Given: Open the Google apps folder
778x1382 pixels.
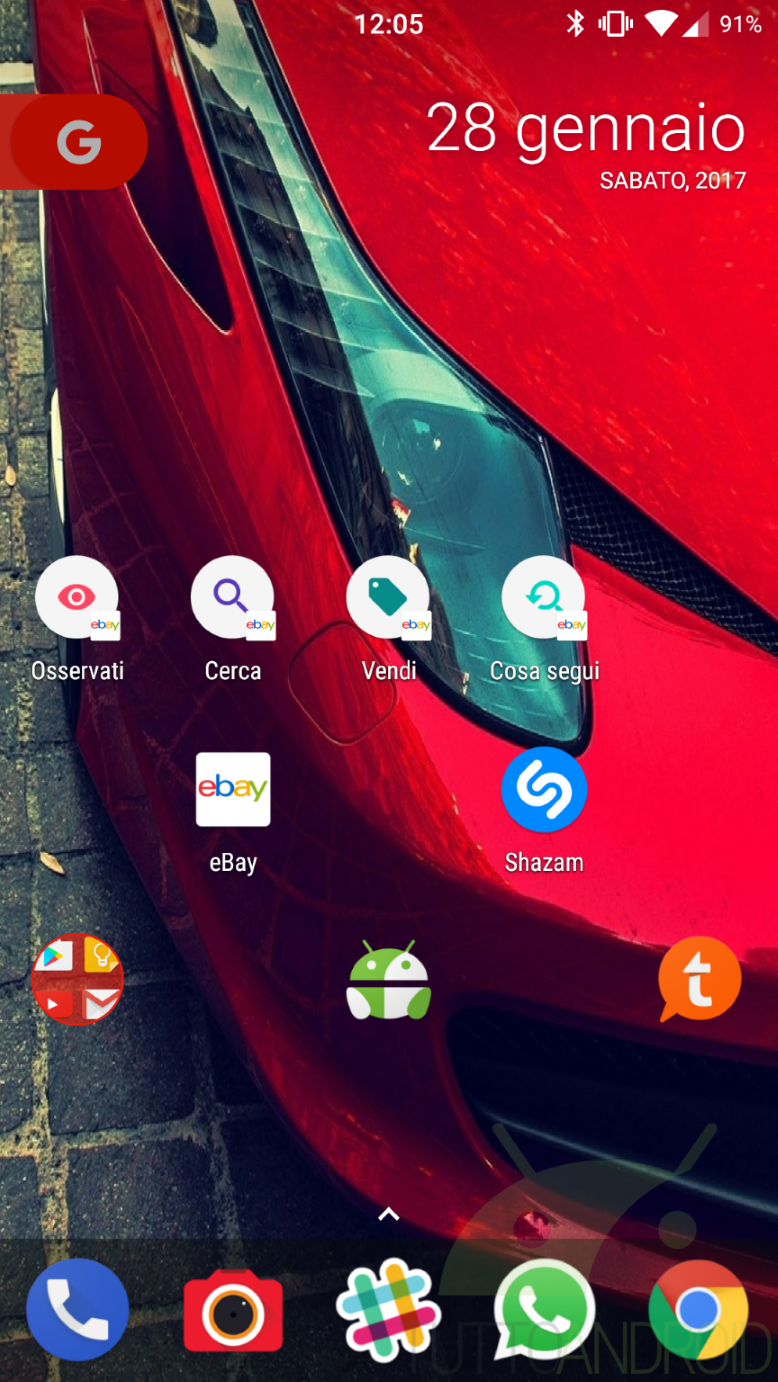Looking at the screenshot, I should click(78, 979).
